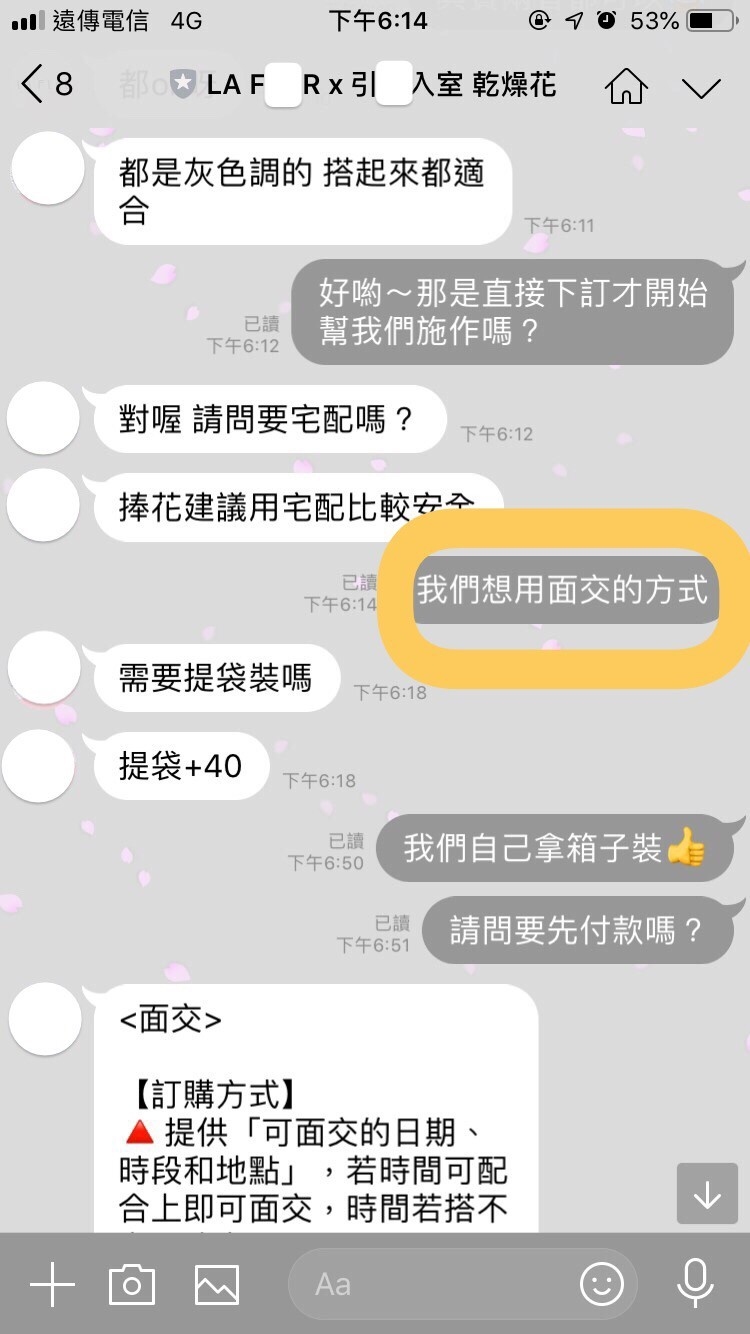Open the plus attachment menu
Image resolution: width=750 pixels, height=1334 pixels.
coord(52,1284)
